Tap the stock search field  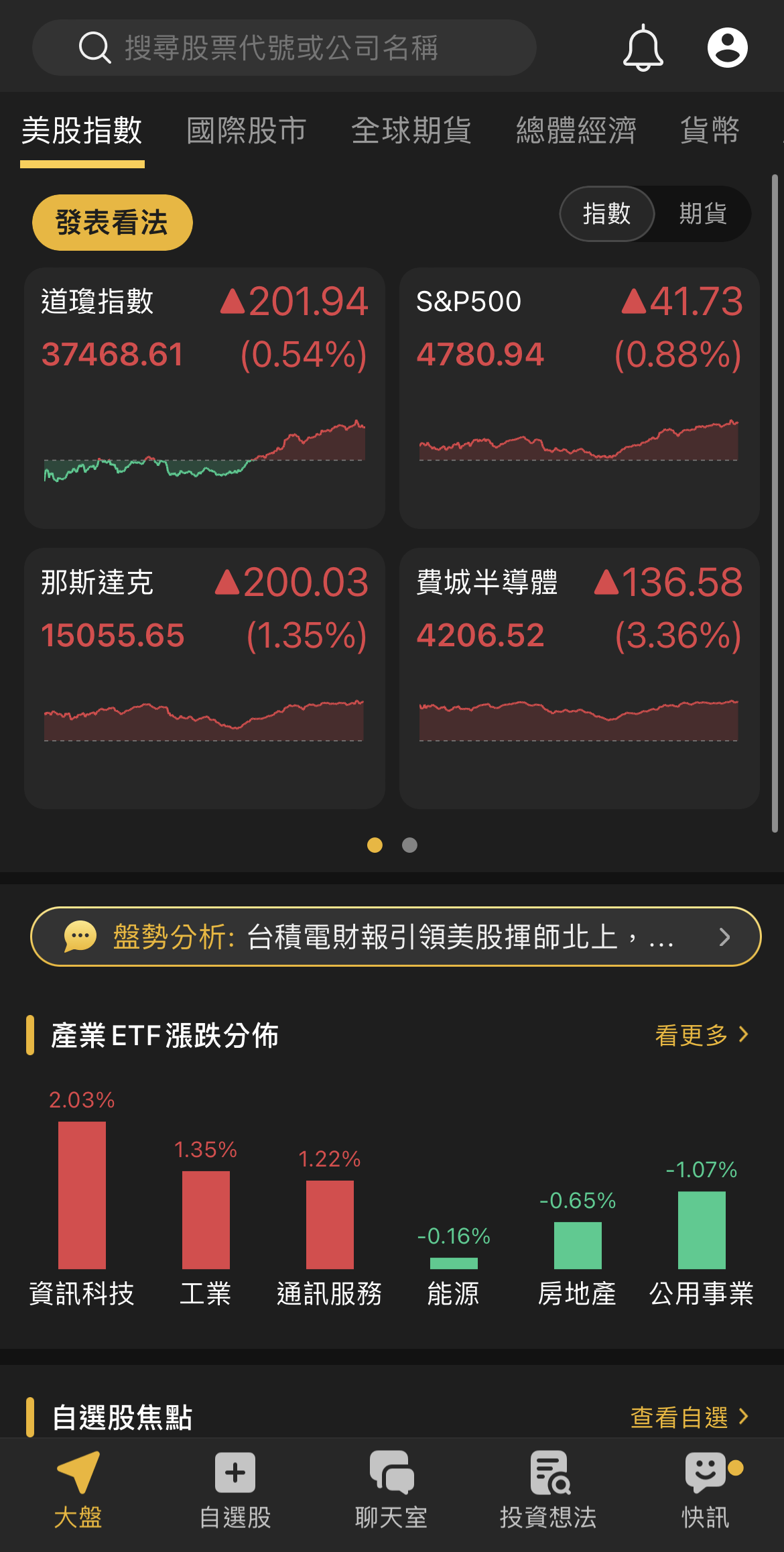281,48
